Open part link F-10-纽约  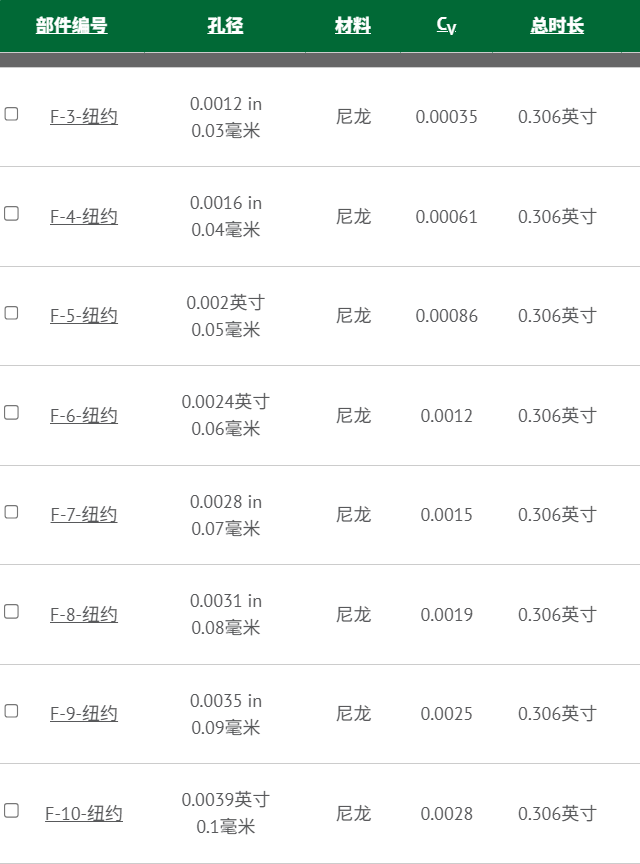84,814
